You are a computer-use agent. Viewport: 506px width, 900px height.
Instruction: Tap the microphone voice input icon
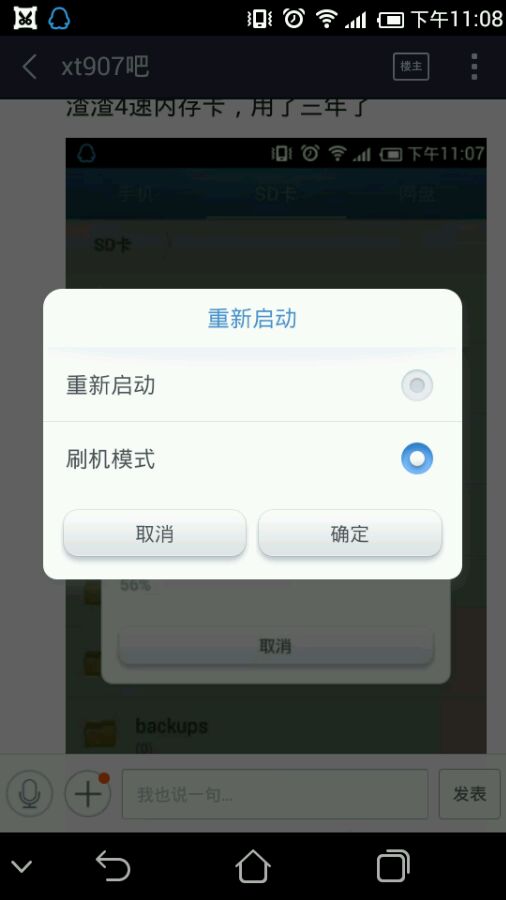coord(29,794)
